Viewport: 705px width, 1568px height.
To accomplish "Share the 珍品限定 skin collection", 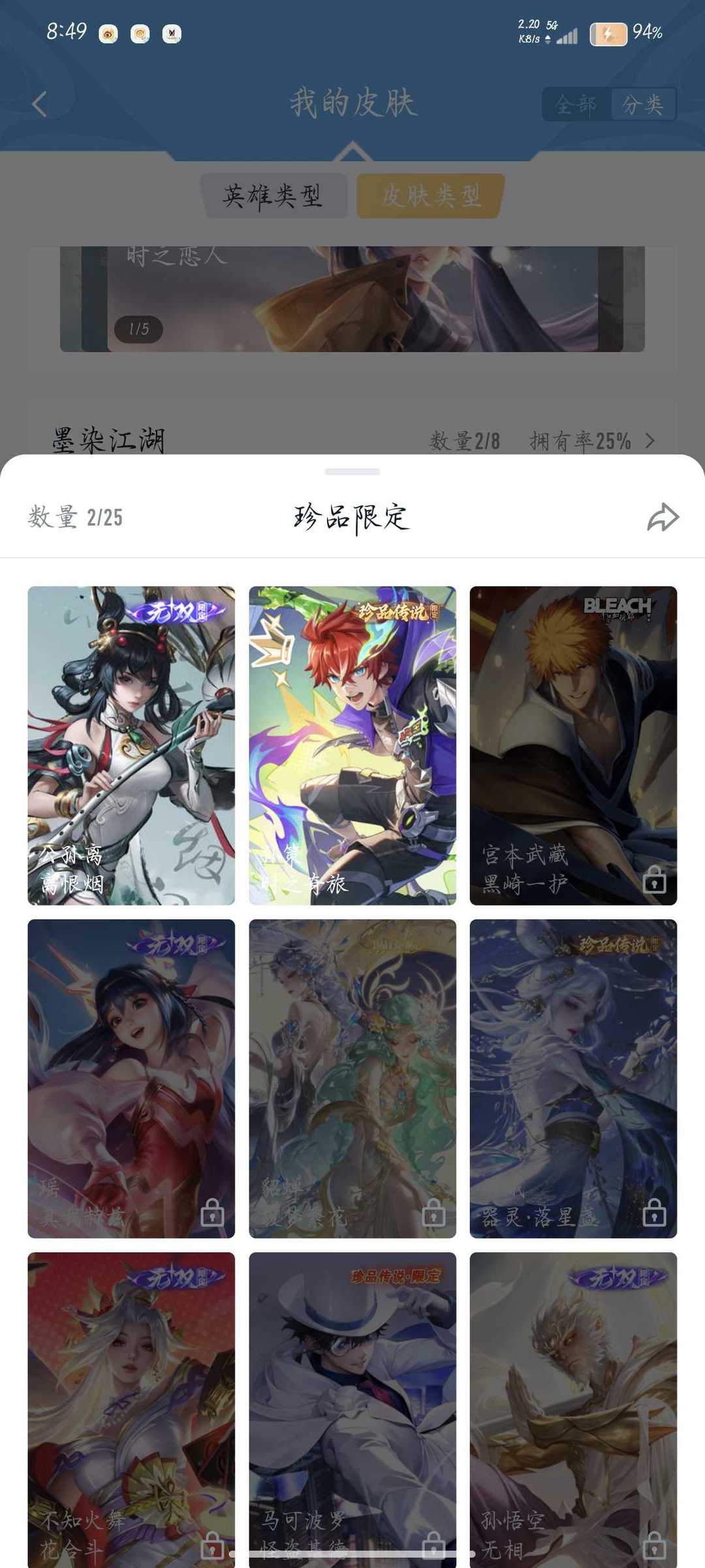I will [663, 517].
